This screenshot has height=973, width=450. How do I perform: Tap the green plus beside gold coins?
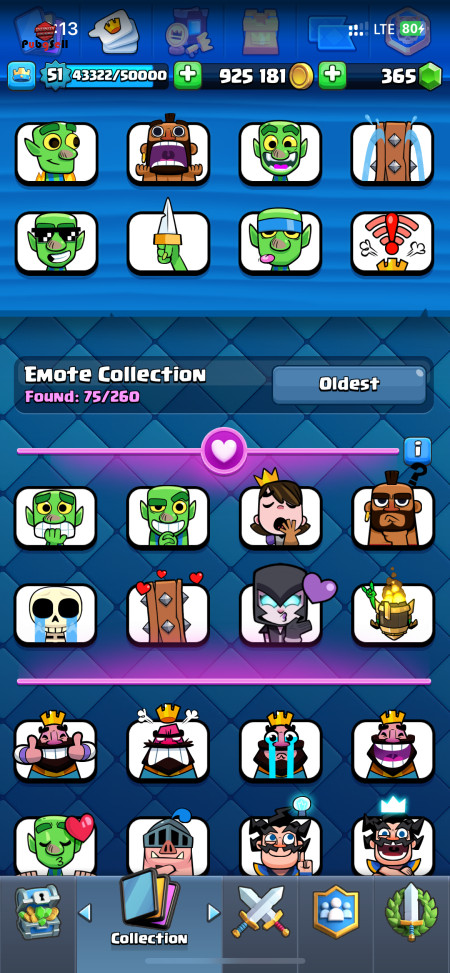click(x=333, y=76)
